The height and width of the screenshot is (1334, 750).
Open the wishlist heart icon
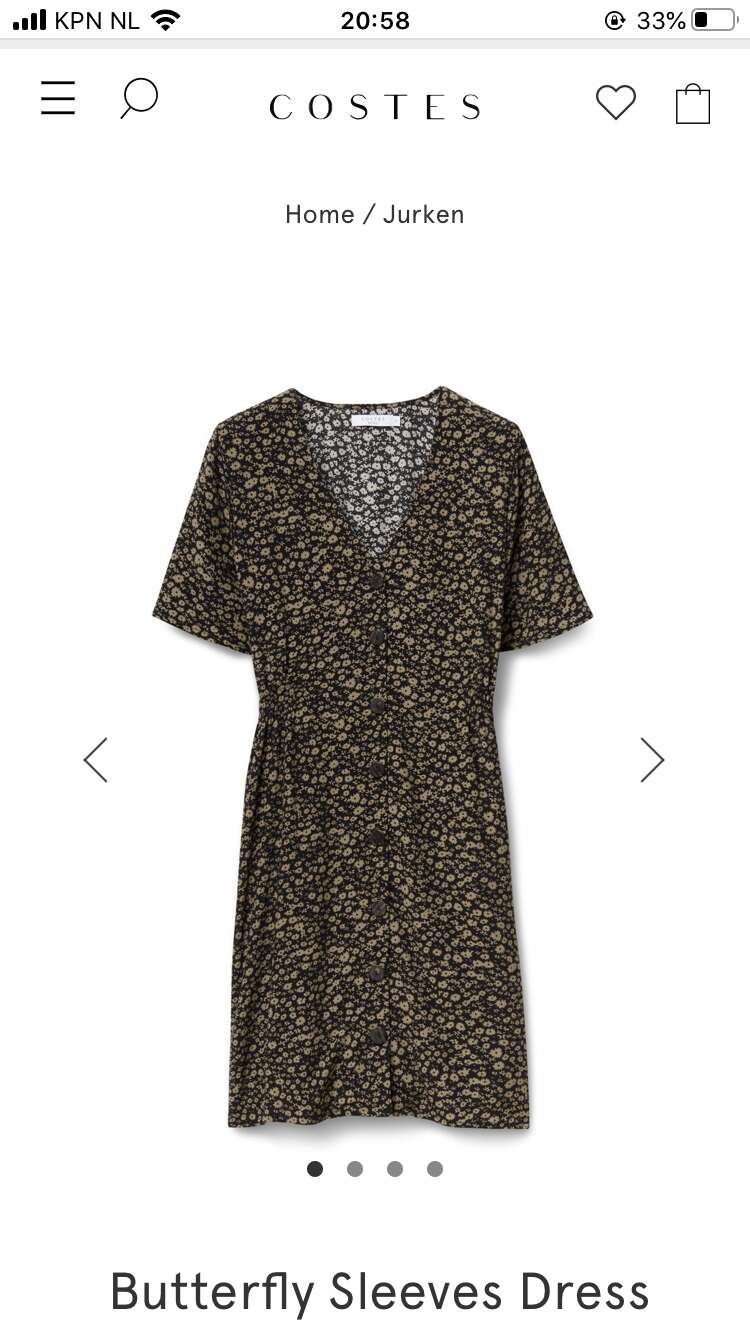point(616,102)
